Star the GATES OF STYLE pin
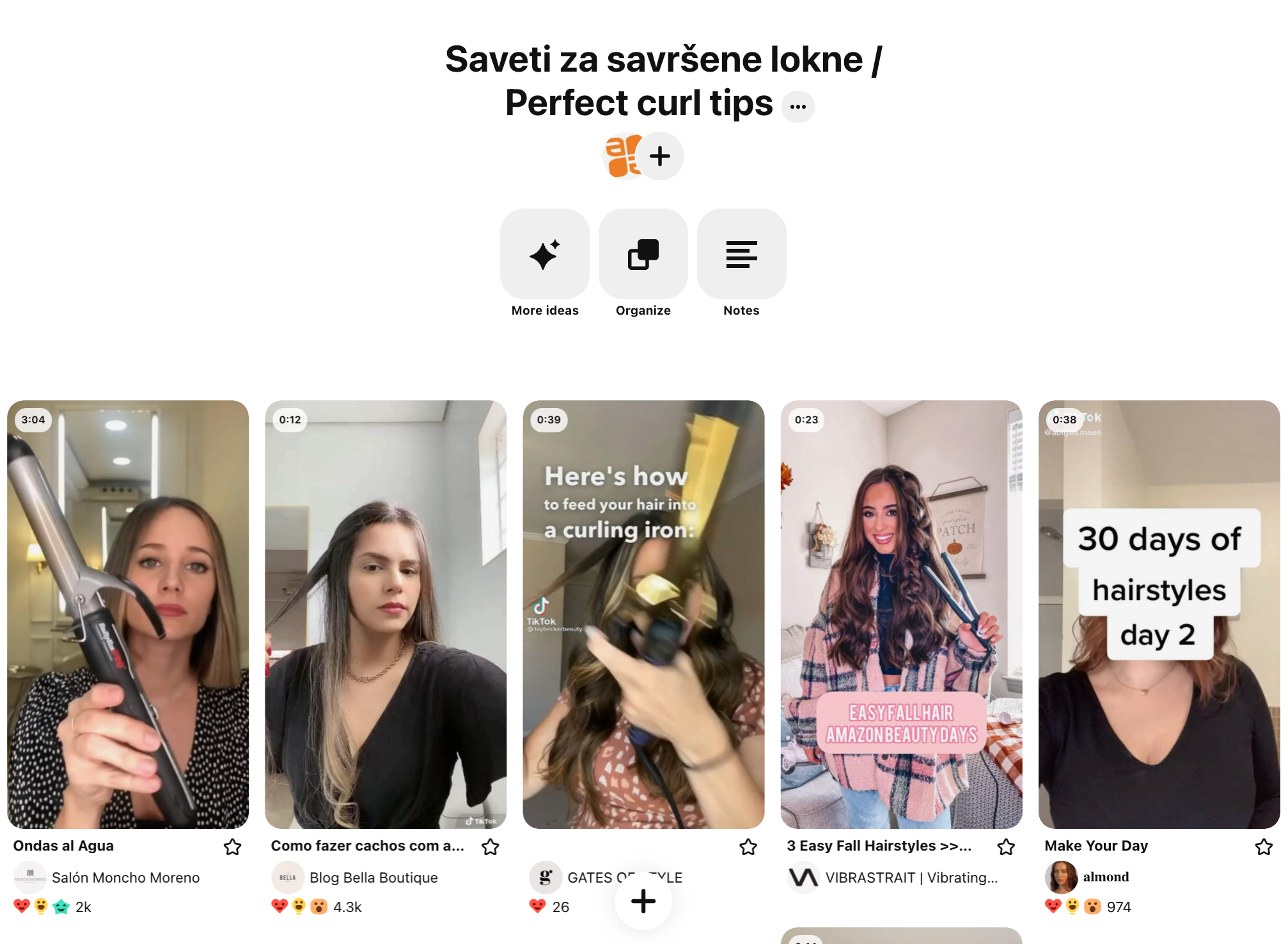This screenshot has width=1288, height=944. coord(748,847)
